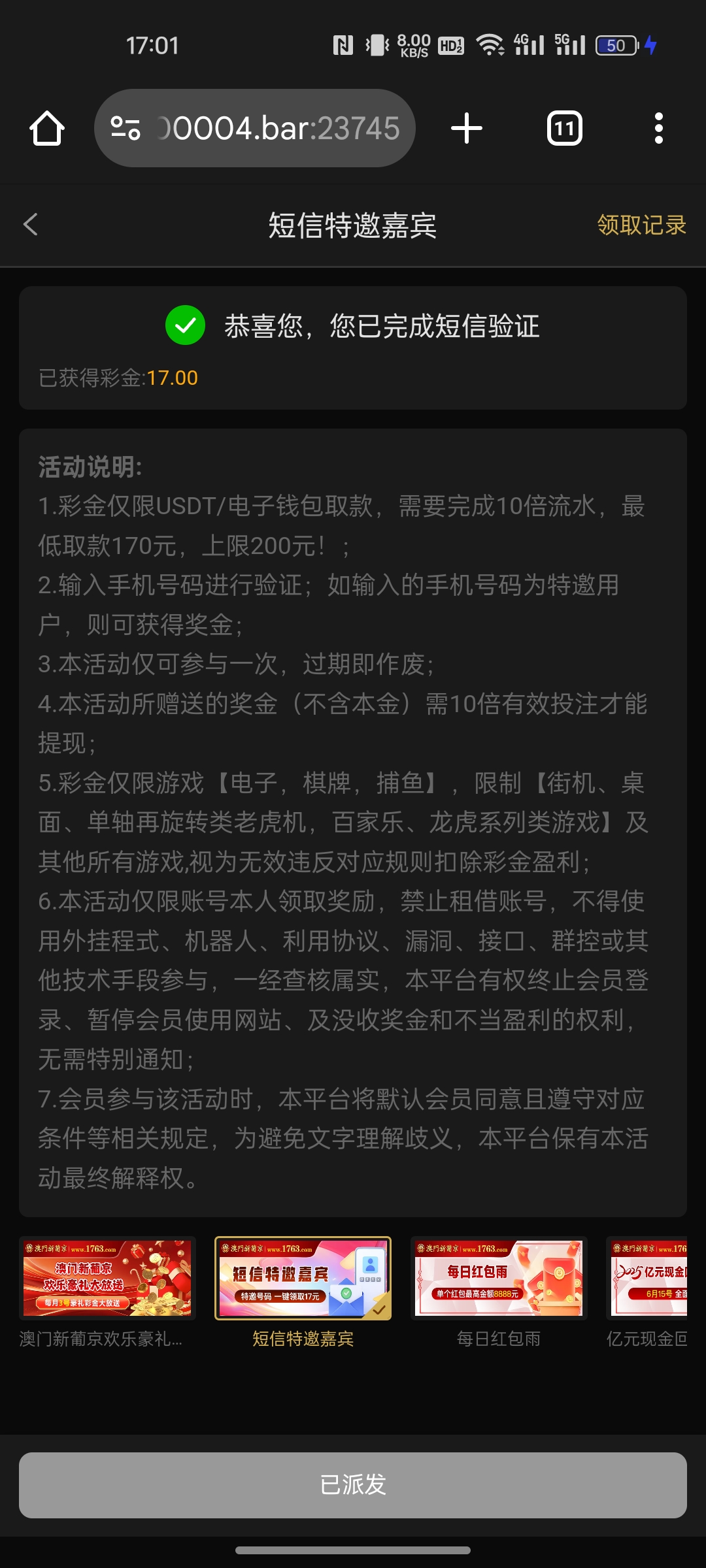Tap the 已派发 button

tap(353, 1485)
